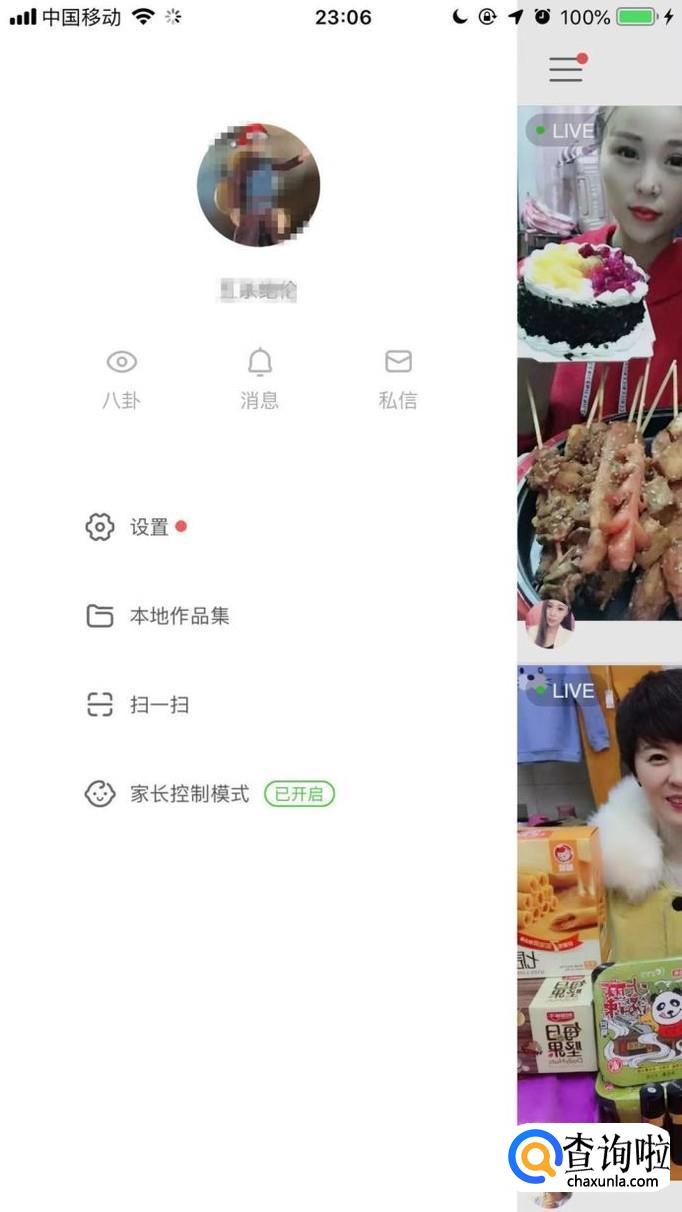682x1212 pixels.
Task: Open 私信 private messages
Action: [x=397, y=378]
